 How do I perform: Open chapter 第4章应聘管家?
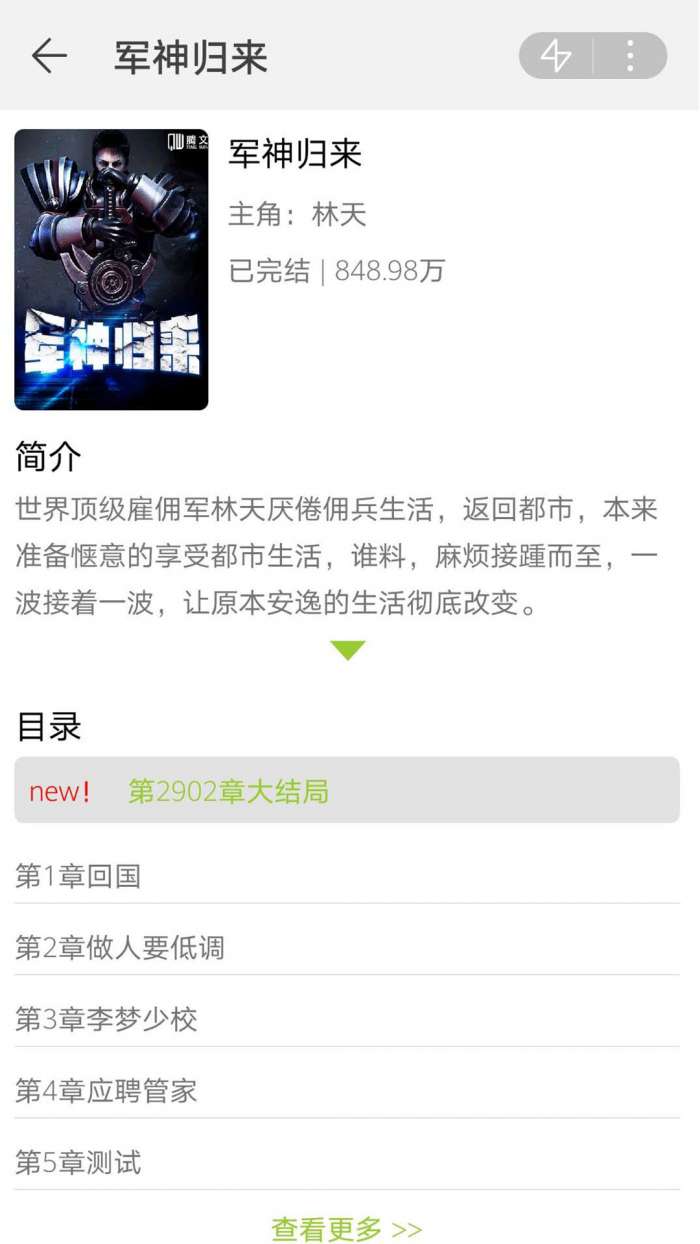(x=346, y=1091)
